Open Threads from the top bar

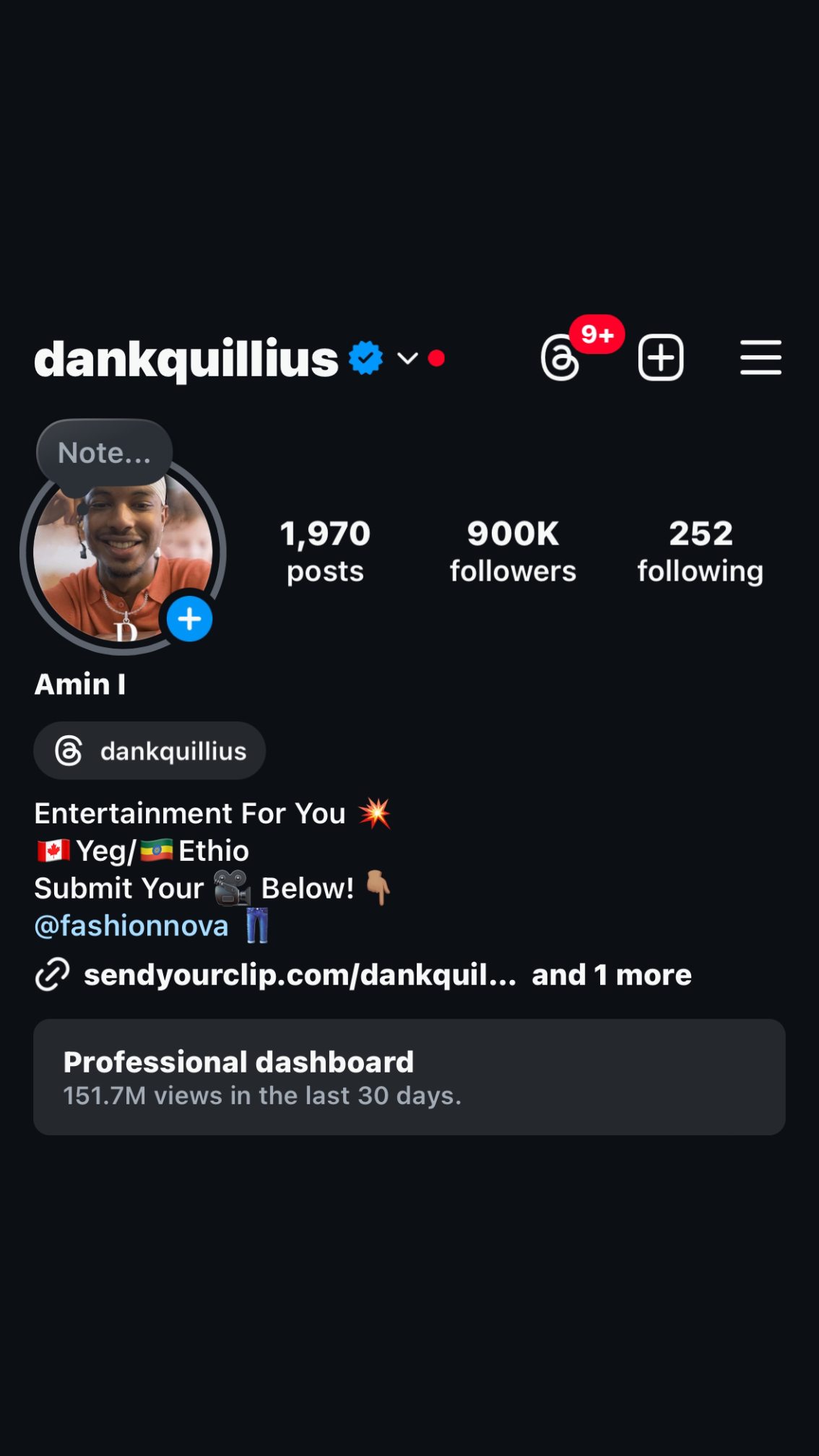(x=561, y=357)
